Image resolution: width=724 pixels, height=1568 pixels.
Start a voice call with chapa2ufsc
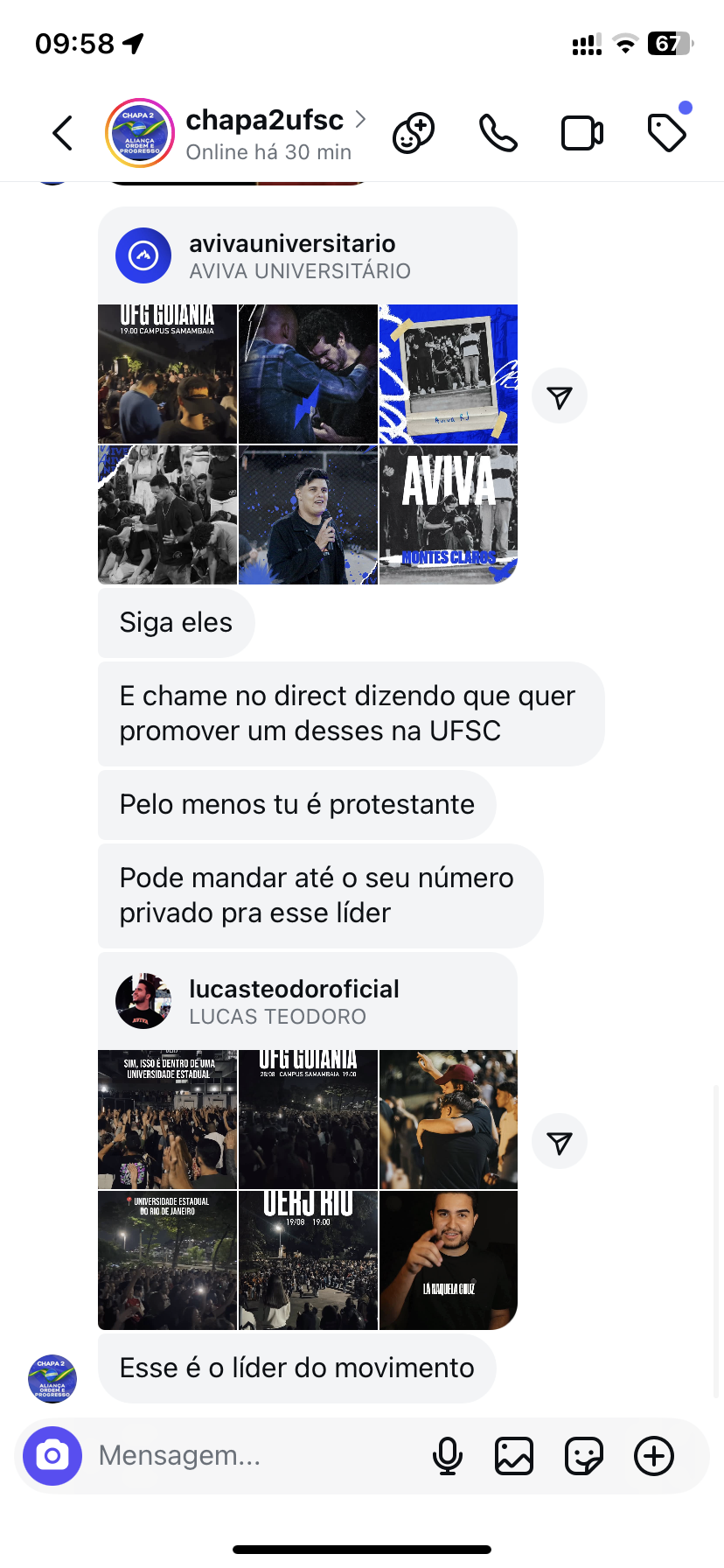tap(498, 133)
